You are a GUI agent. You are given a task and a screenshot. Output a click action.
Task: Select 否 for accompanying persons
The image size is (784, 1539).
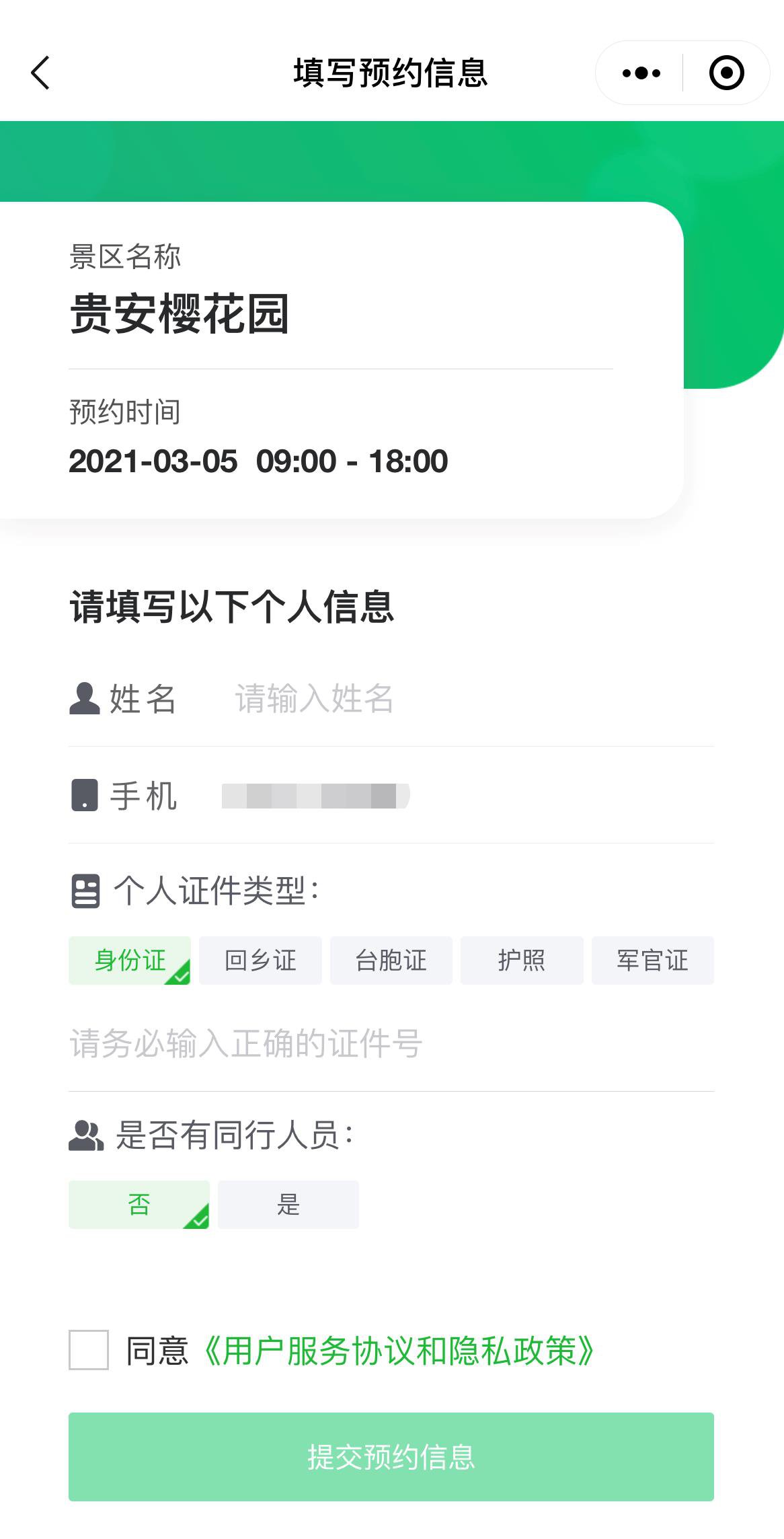point(139,1205)
